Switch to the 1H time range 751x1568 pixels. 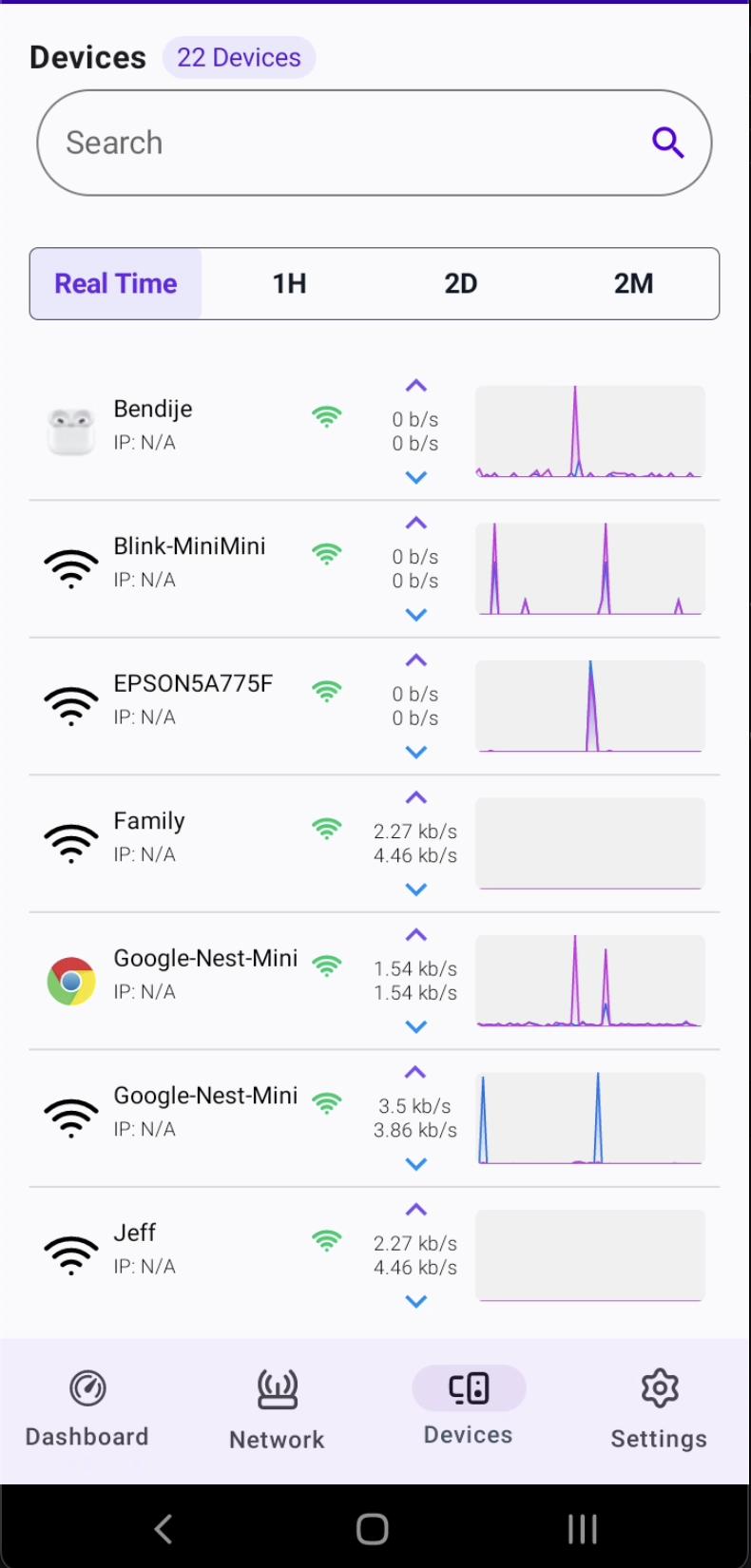(289, 283)
